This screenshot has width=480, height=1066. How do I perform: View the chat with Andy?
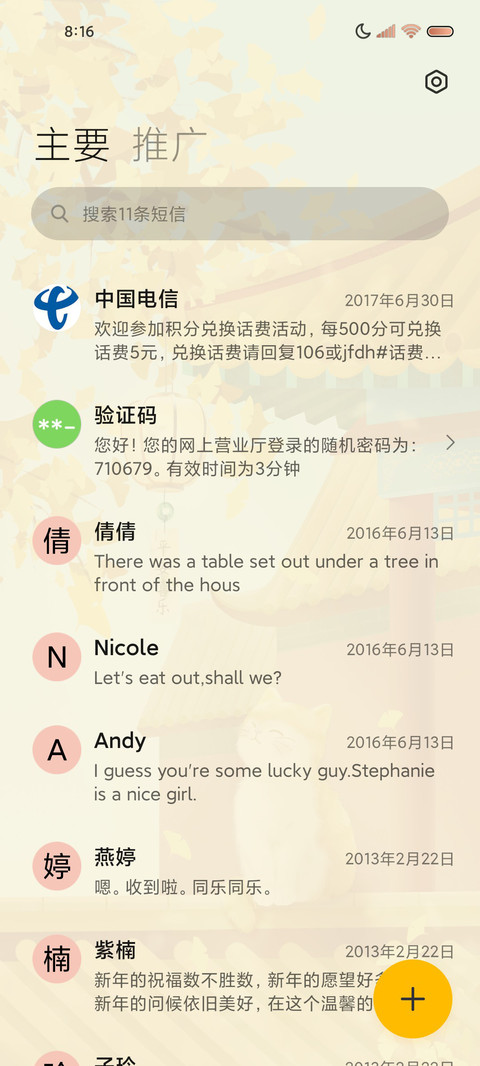coord(240,767)
